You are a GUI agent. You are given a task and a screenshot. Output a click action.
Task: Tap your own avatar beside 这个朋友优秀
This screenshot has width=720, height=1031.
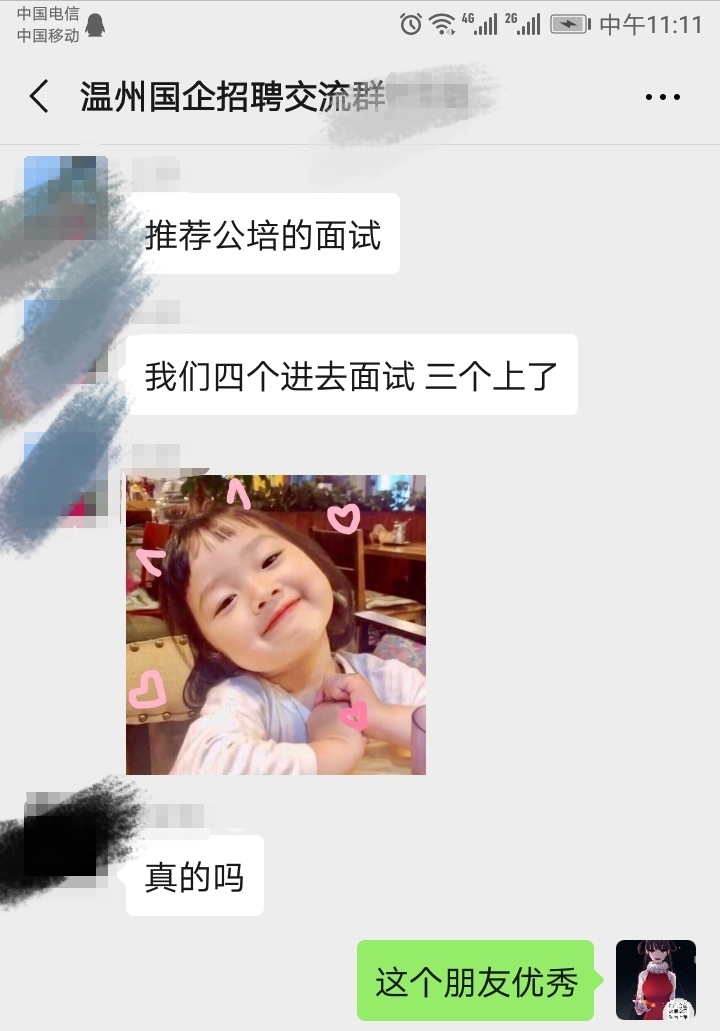click(x=656, y=979)
